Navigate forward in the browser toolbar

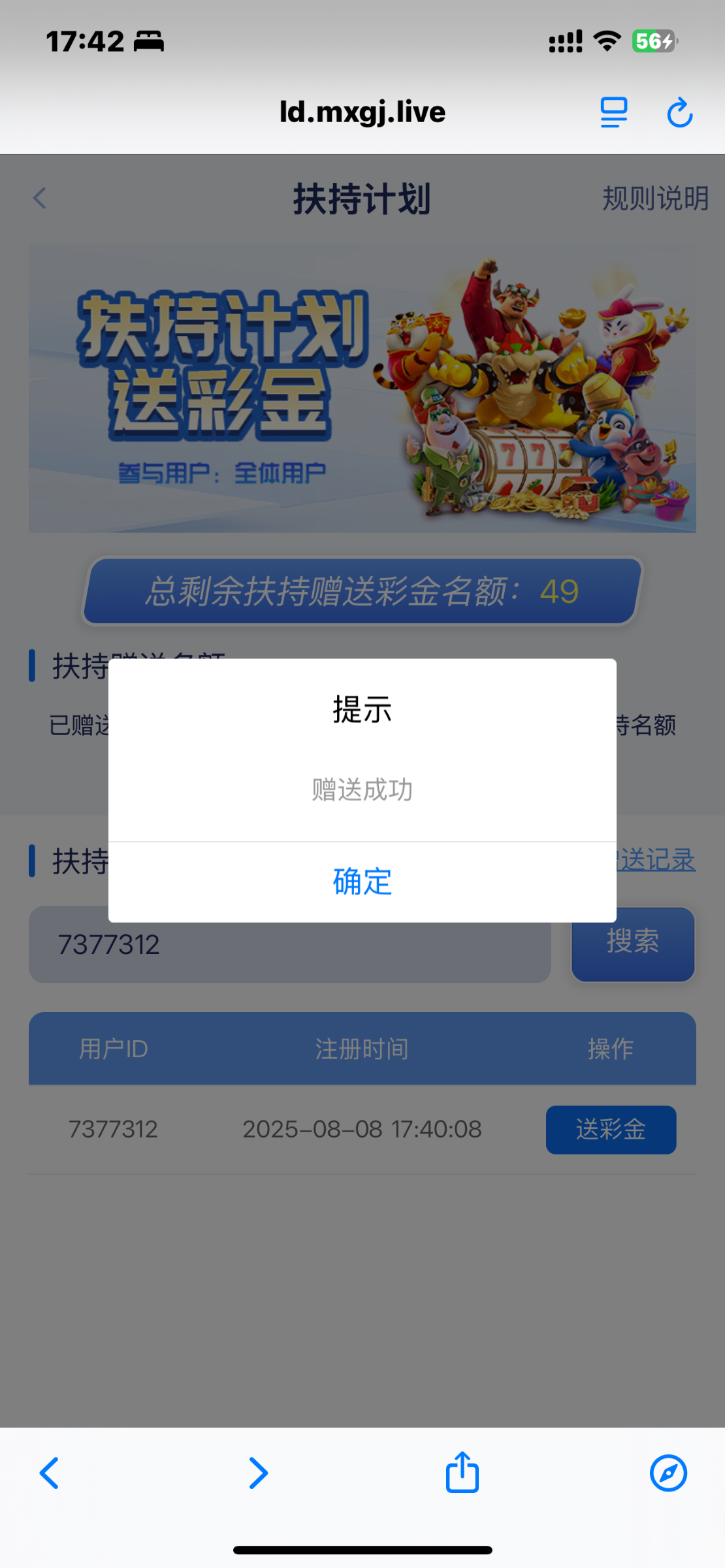(259, 1473)
